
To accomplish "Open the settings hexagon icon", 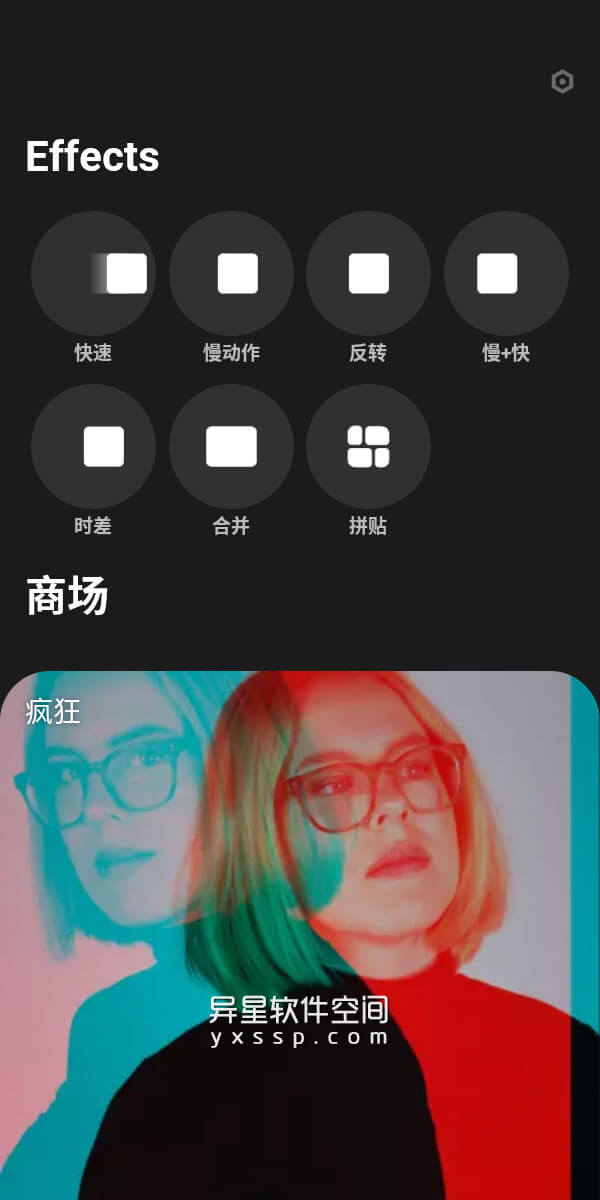I will (x=562, y=82).
